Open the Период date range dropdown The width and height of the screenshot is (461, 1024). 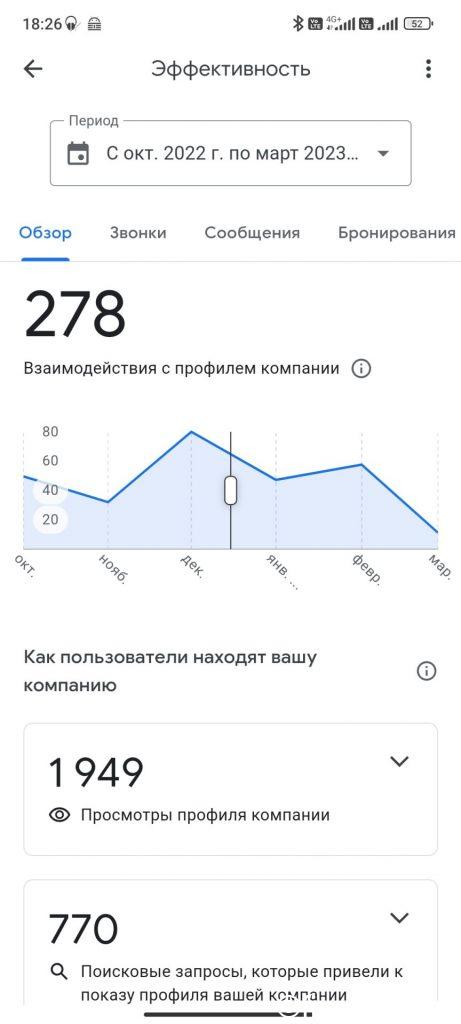pyautogui.click(x=230, y=153)
